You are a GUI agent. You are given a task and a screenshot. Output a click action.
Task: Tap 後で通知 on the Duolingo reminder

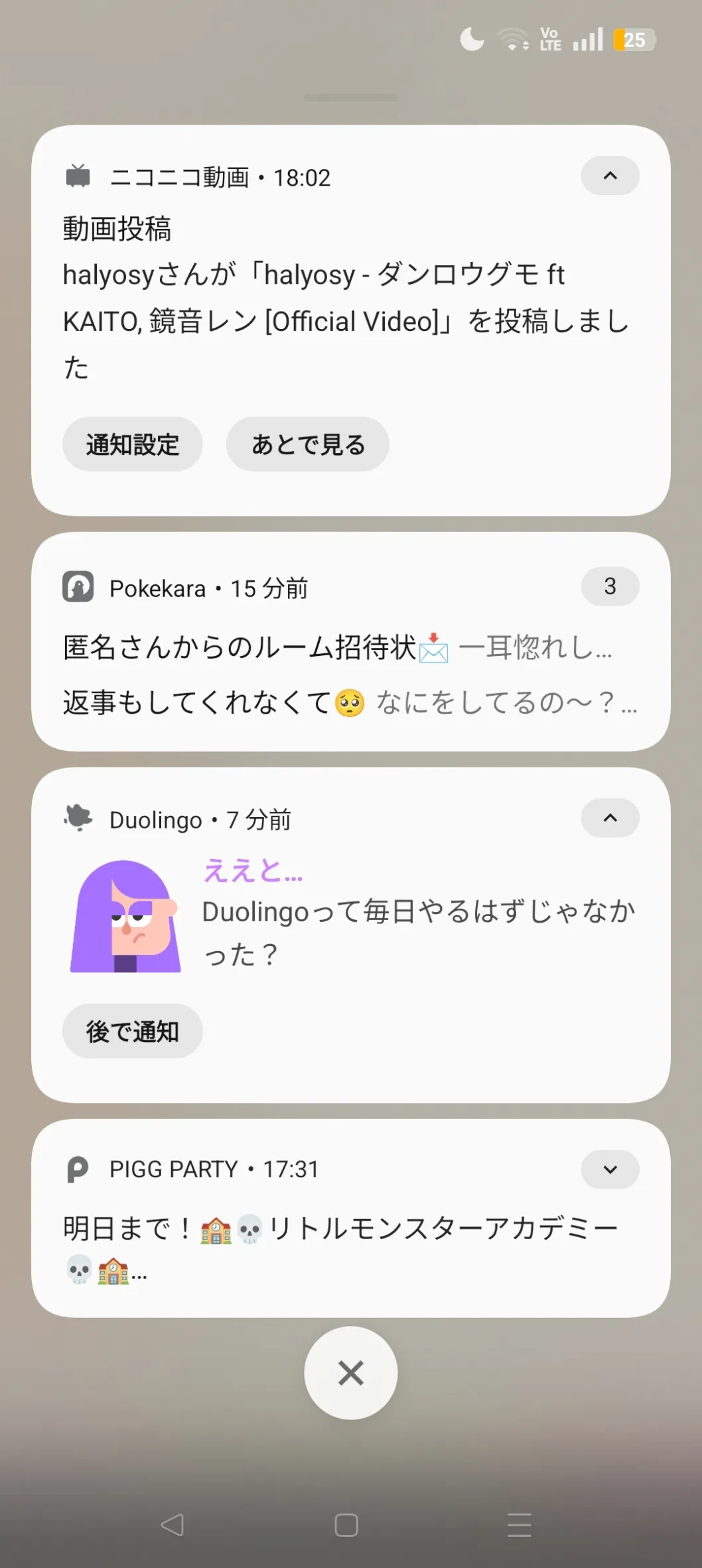coord(132,1031)
